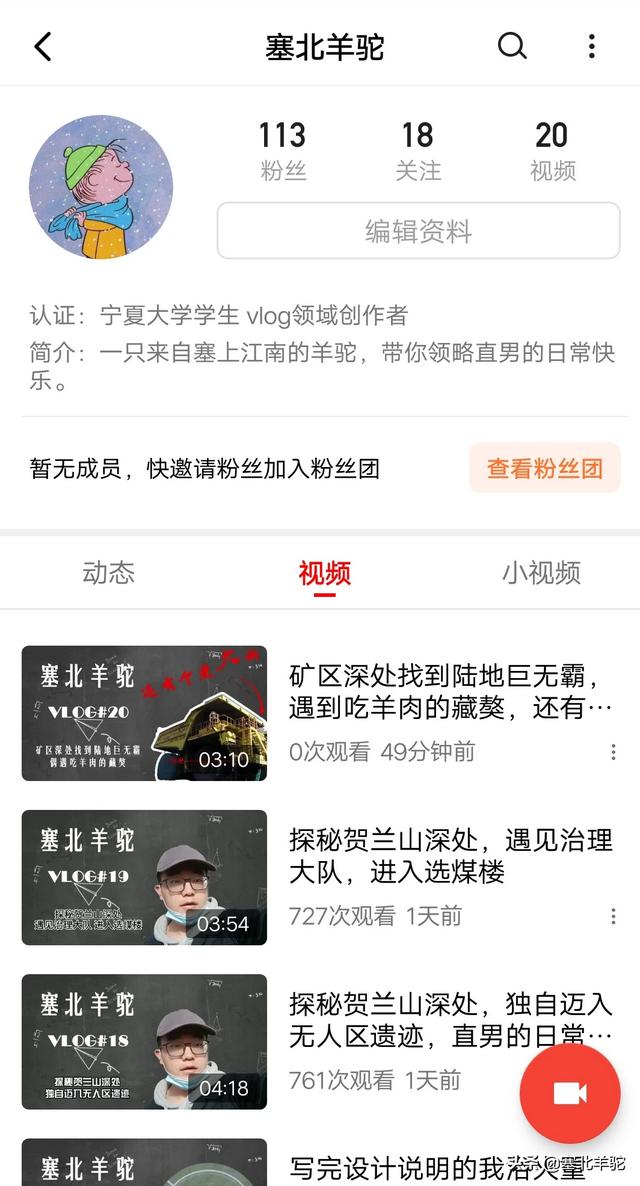640x1186 pixels.
Task: Tap 查看粉丝团 button
Action: [544, 468]
